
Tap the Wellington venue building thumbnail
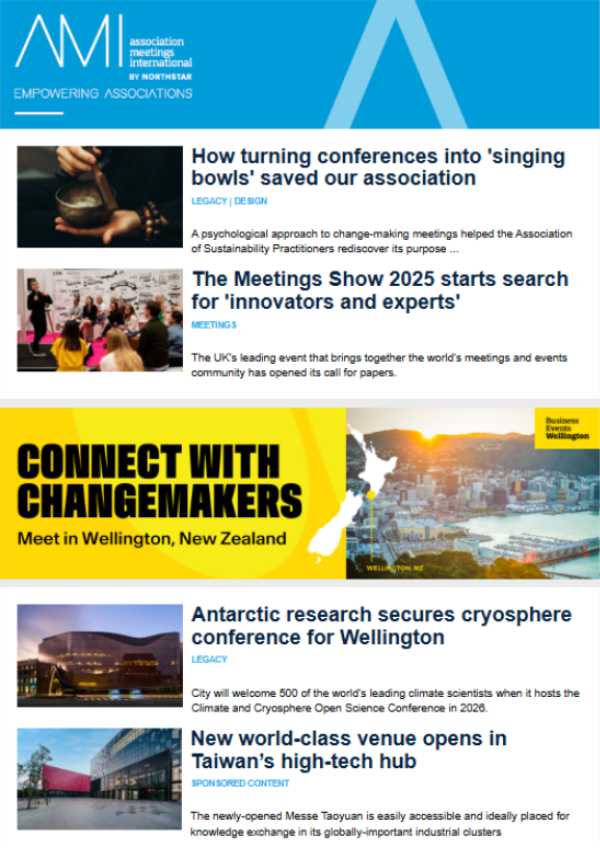click(x=100, y=655)
